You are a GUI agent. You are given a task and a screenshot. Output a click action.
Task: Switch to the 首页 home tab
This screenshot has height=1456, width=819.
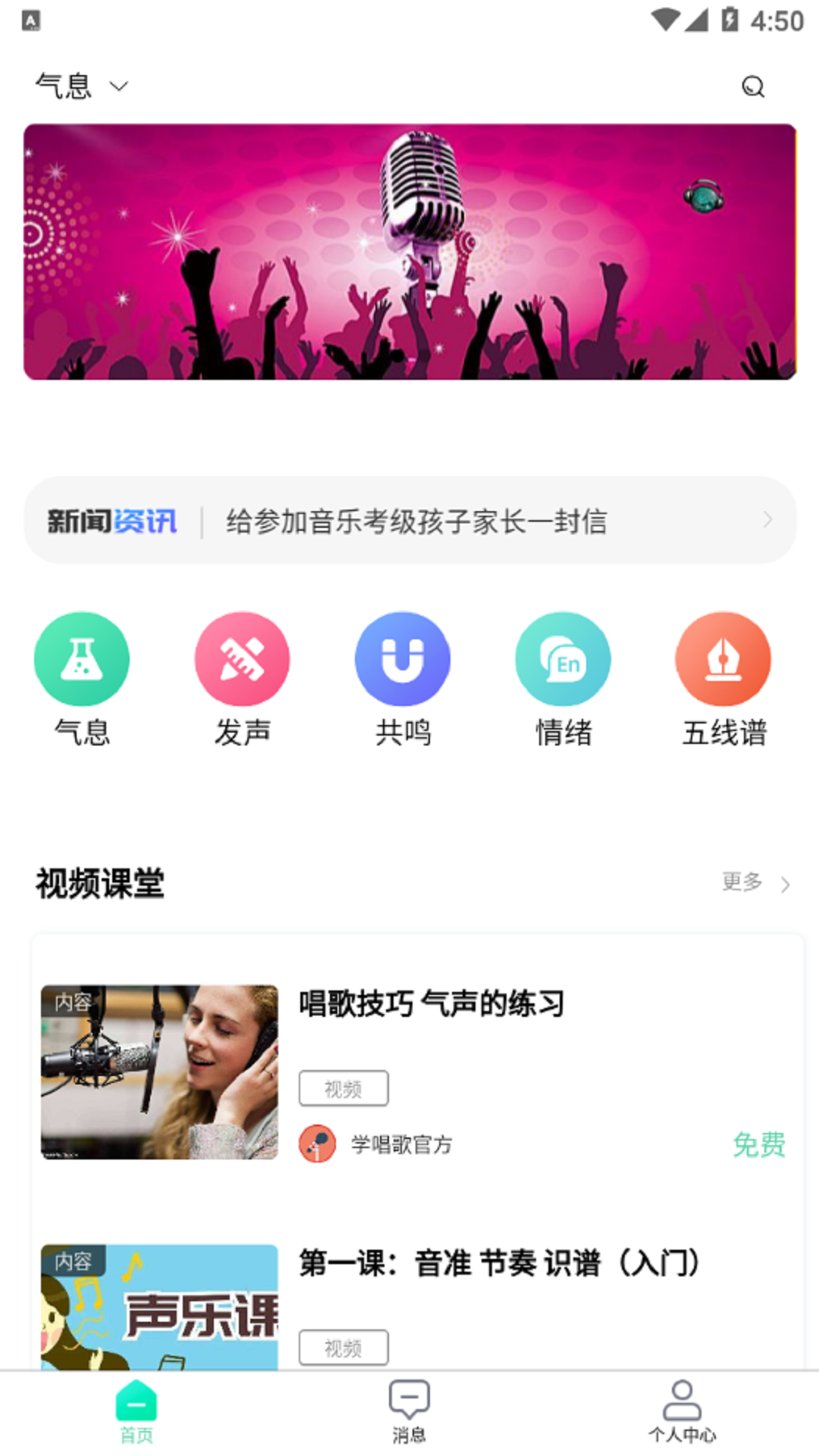click(x=136, y=1410)
